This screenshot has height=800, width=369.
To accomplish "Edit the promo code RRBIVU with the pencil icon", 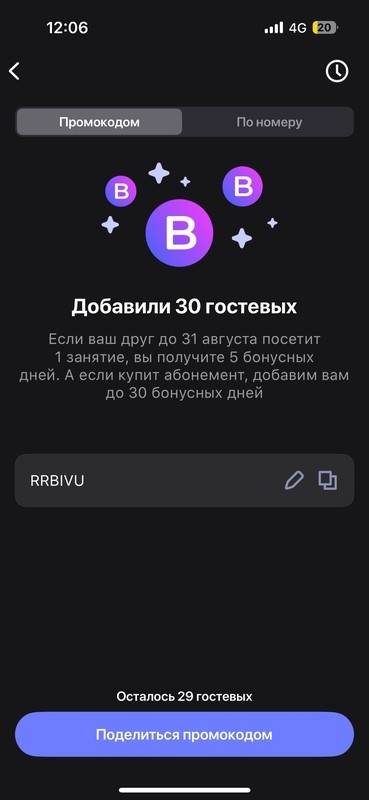I will 294,481.
